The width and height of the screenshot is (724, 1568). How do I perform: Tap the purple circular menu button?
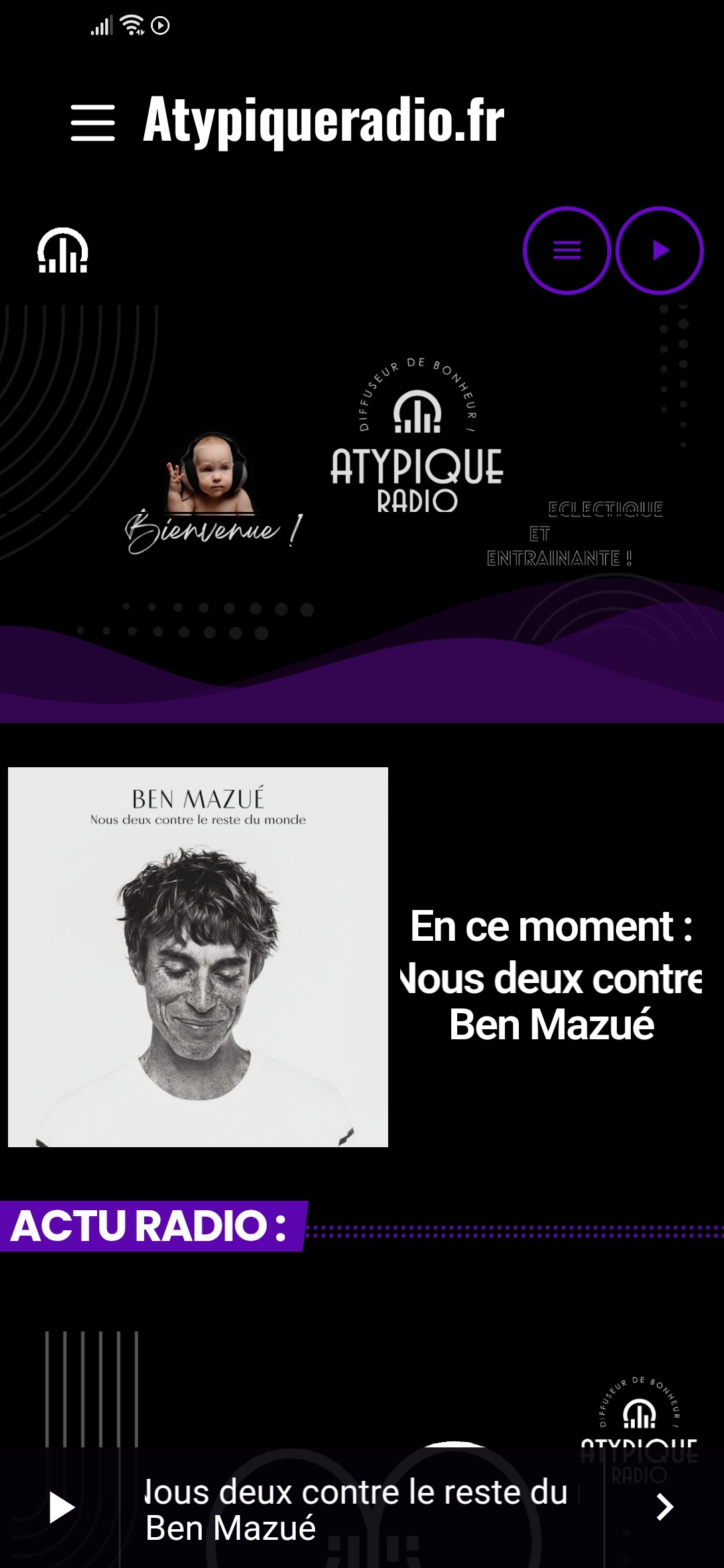(566, 251)
